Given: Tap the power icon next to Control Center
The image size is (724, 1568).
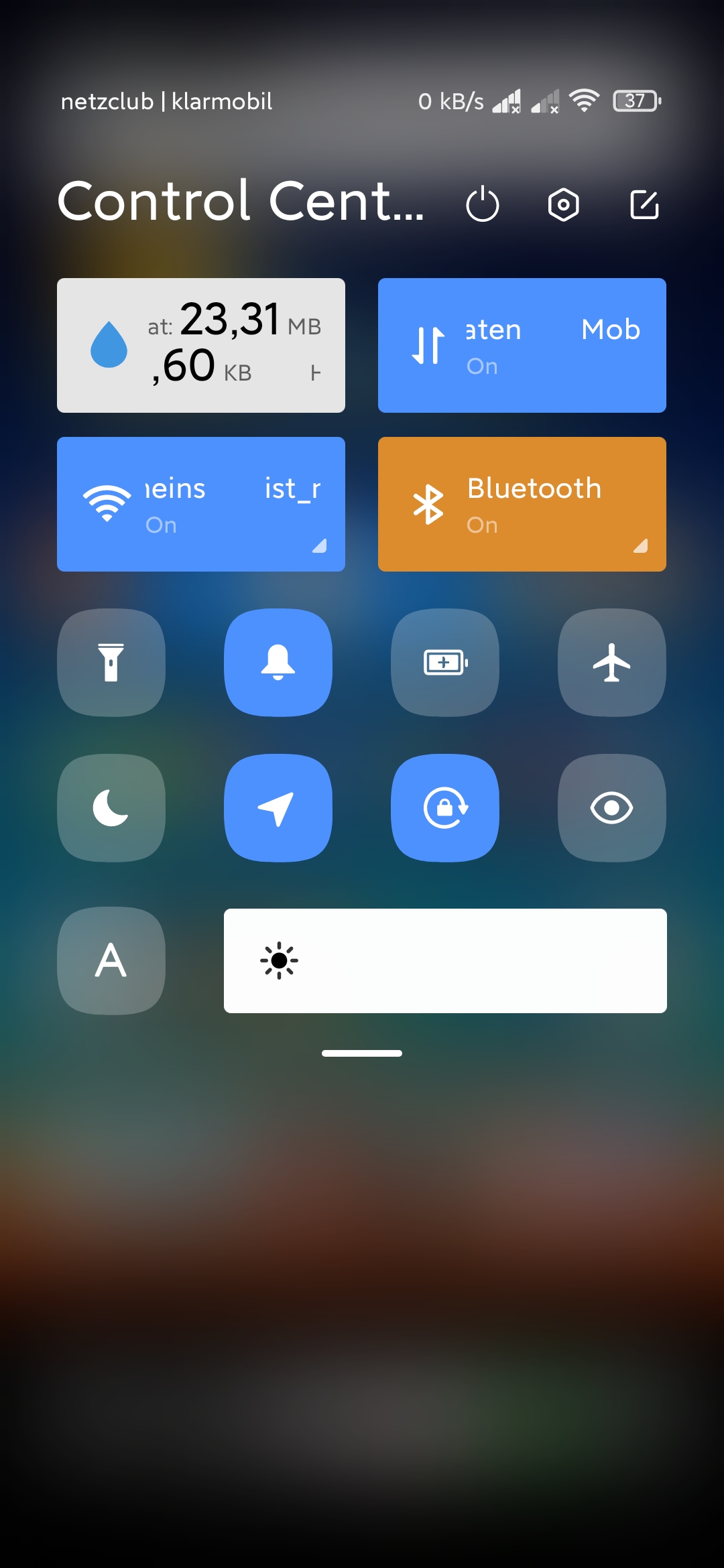Looking at the screenshot, I should pos(483,204).
